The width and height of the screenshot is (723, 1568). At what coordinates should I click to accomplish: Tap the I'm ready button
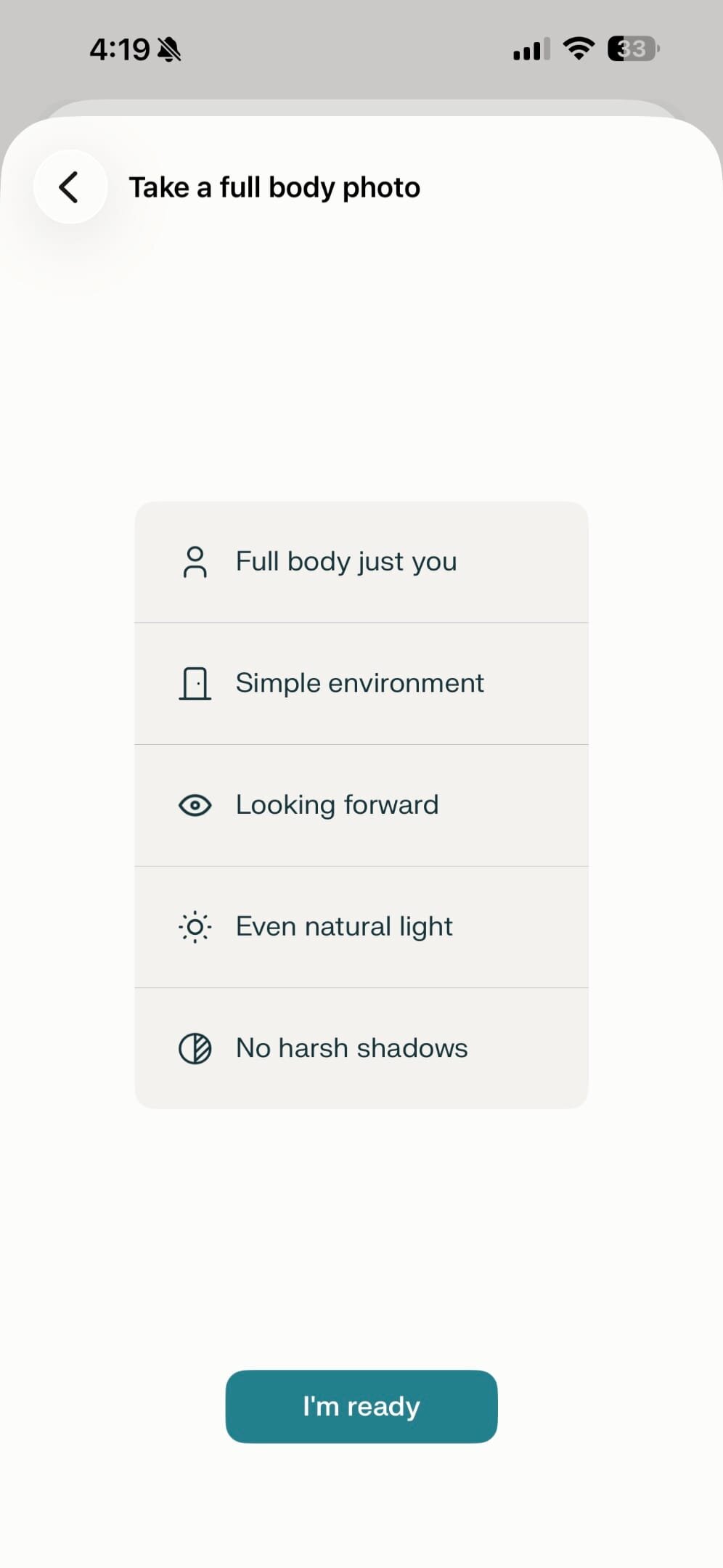[361, 1406]
